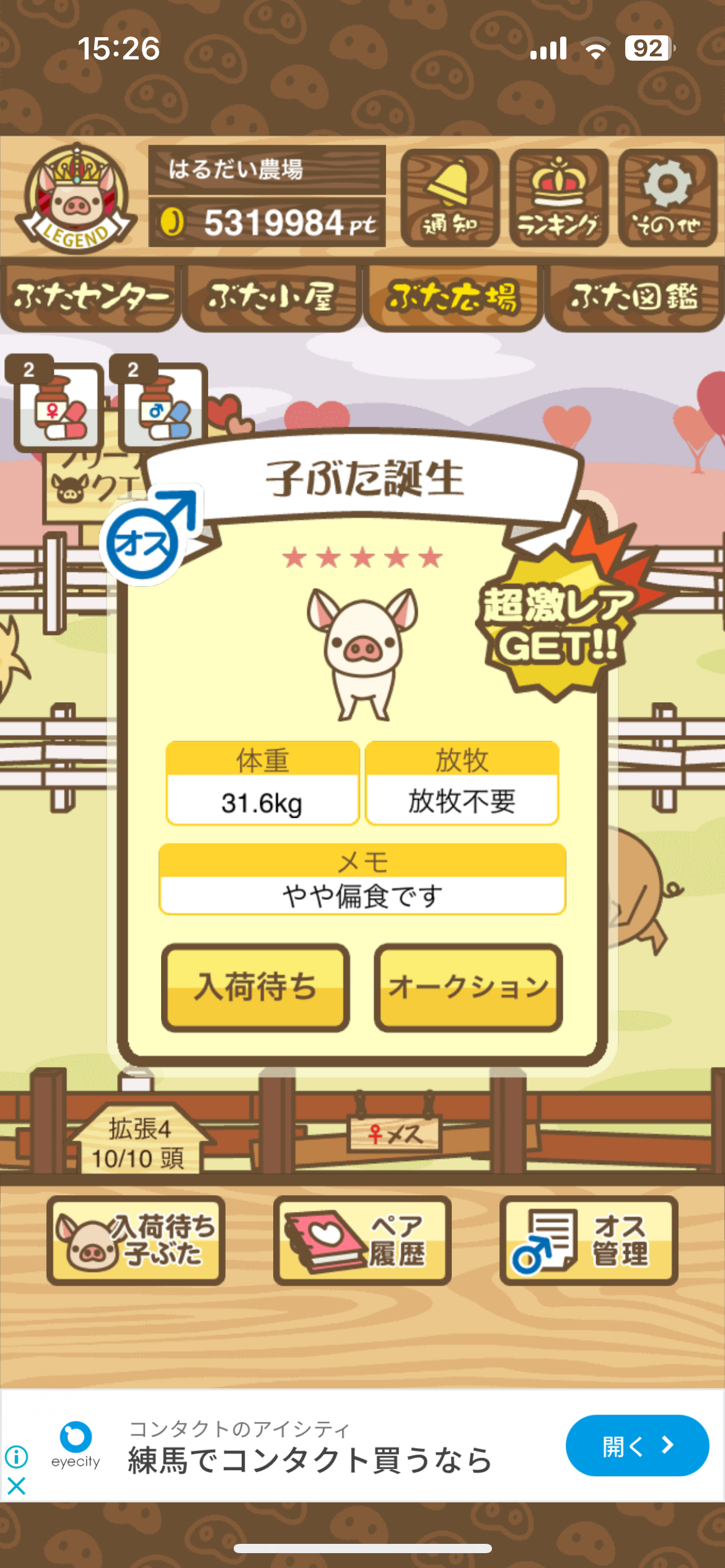
Task: Select the ぶた広場 tab
Action: (x=453, y=297)
